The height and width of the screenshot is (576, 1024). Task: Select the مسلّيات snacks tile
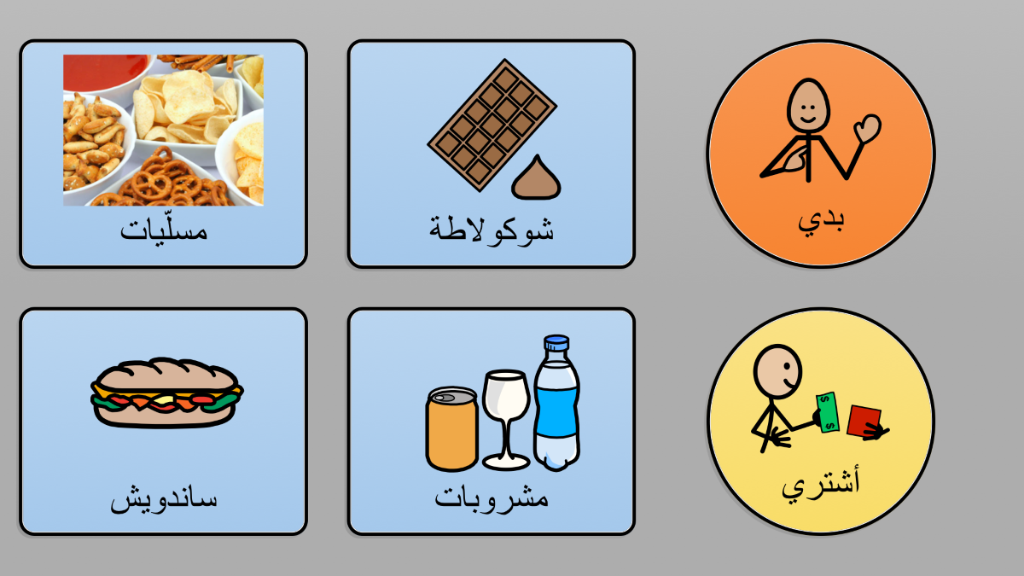coord(163,154)
